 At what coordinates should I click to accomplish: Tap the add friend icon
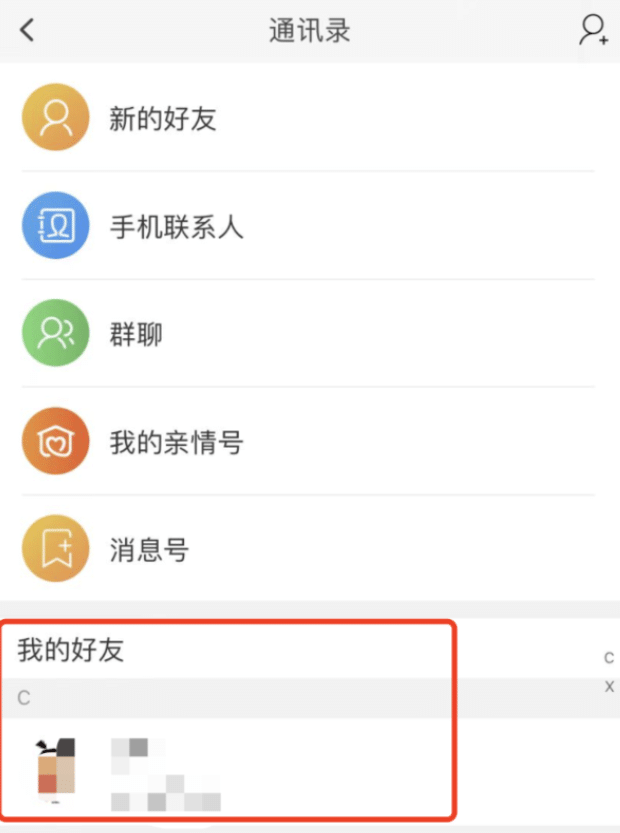point(593,30)
